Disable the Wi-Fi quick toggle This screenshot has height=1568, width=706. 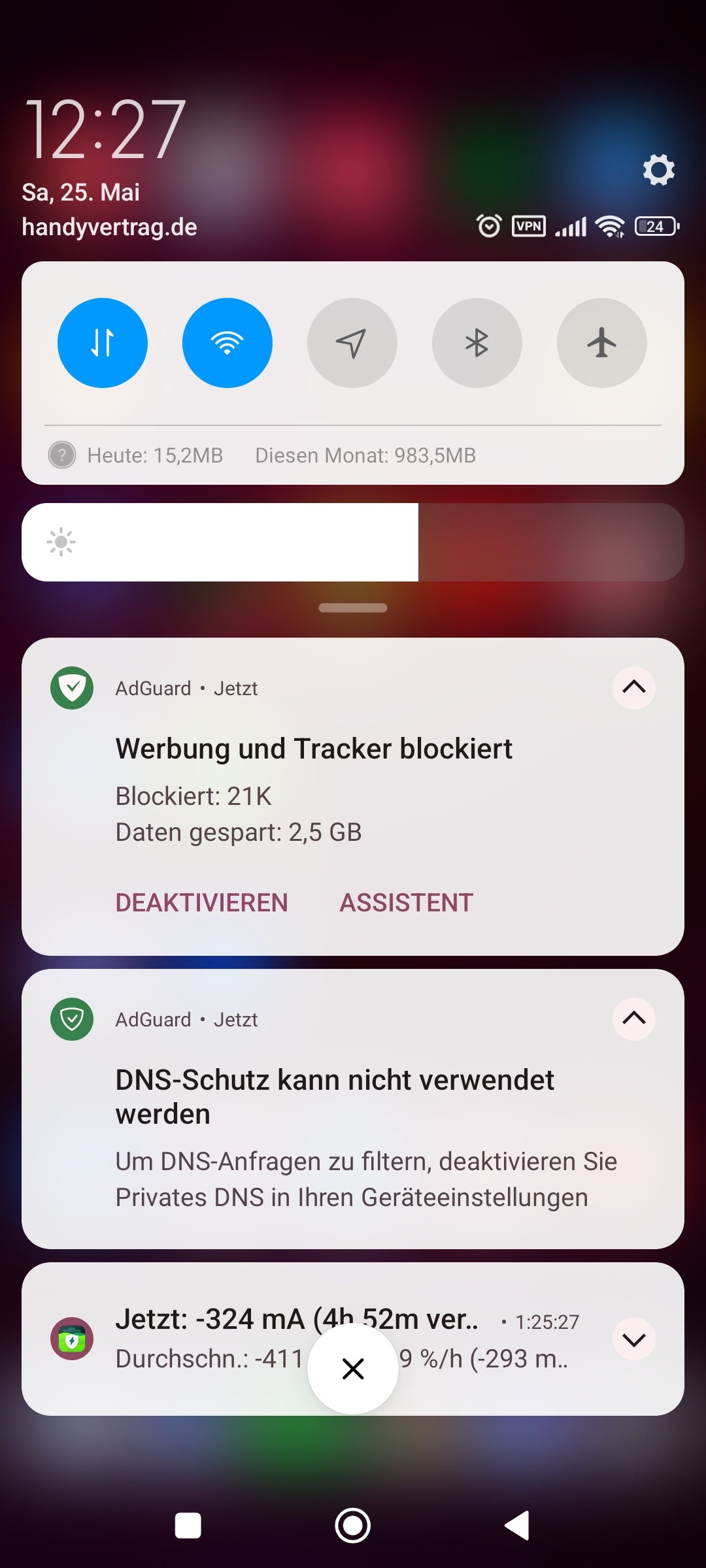pos(227,343)
